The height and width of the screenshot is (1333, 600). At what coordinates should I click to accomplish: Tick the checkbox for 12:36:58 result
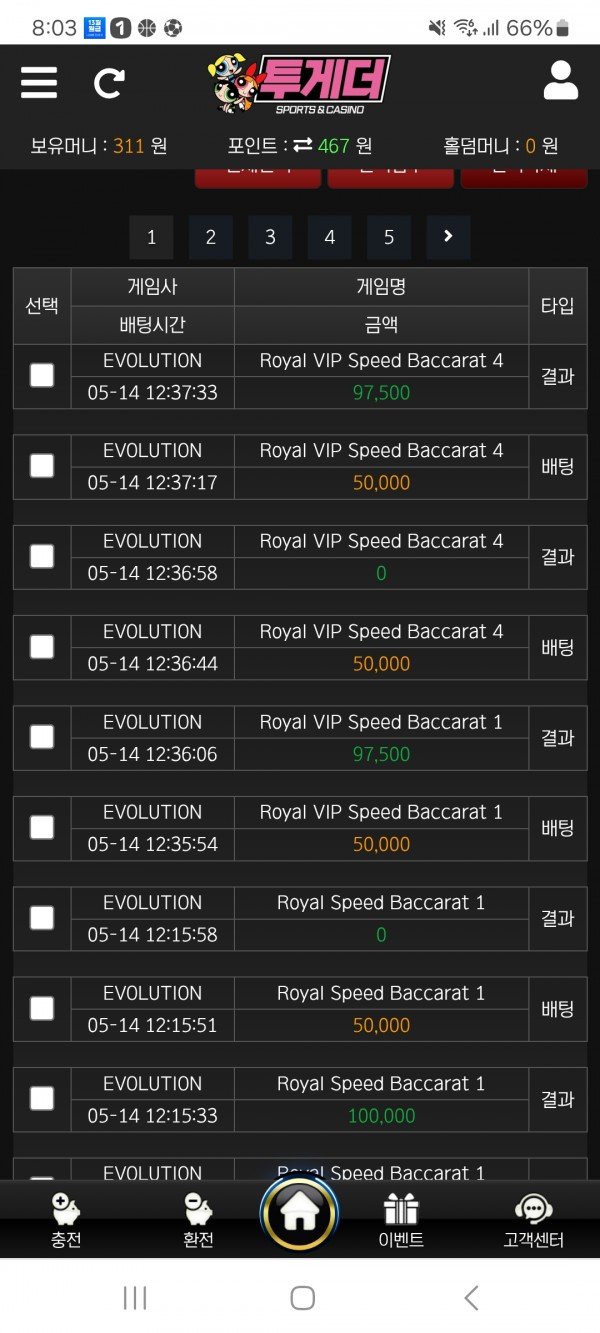42,557
